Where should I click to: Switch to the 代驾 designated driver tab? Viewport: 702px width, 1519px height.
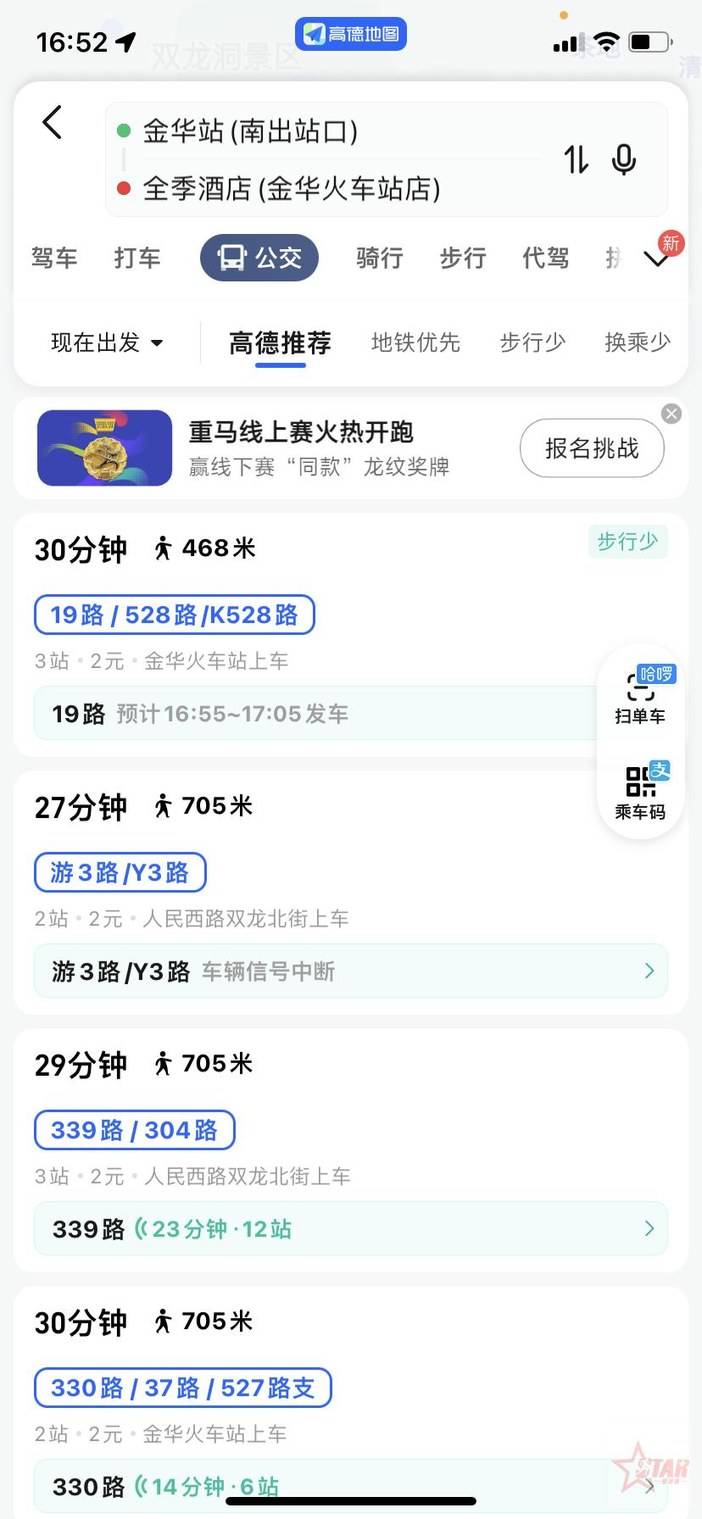(x=546, y=258)
